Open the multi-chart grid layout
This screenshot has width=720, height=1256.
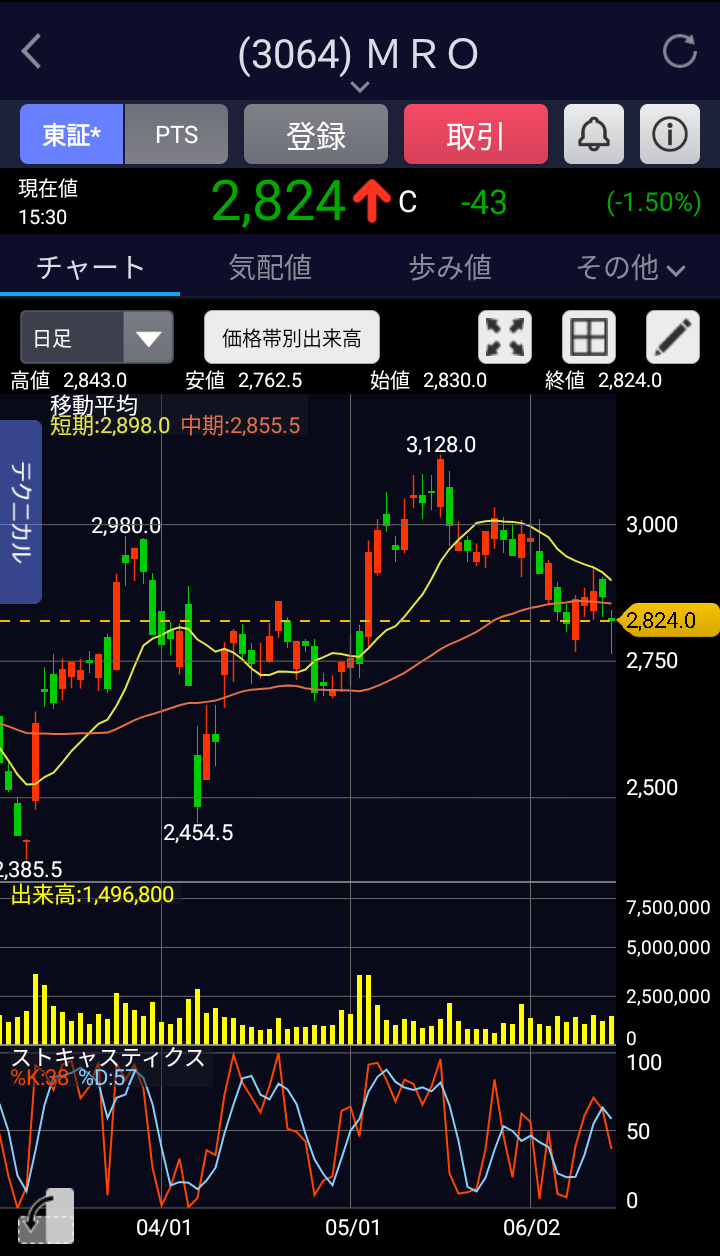(x=588, y=337)
